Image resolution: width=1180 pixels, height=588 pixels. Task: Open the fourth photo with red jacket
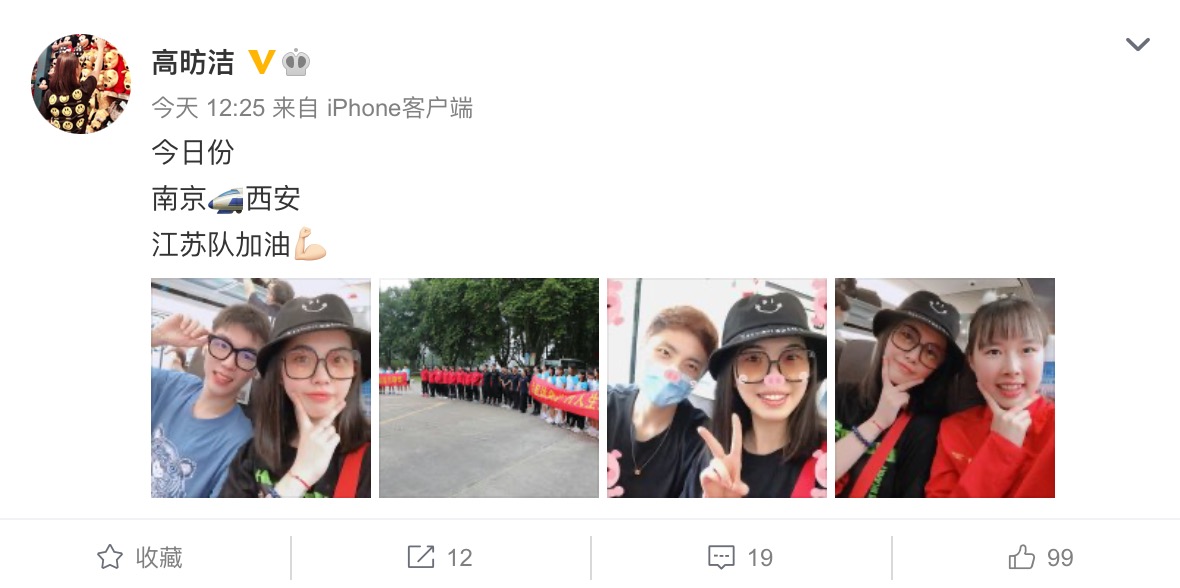[x=945, y=388]
